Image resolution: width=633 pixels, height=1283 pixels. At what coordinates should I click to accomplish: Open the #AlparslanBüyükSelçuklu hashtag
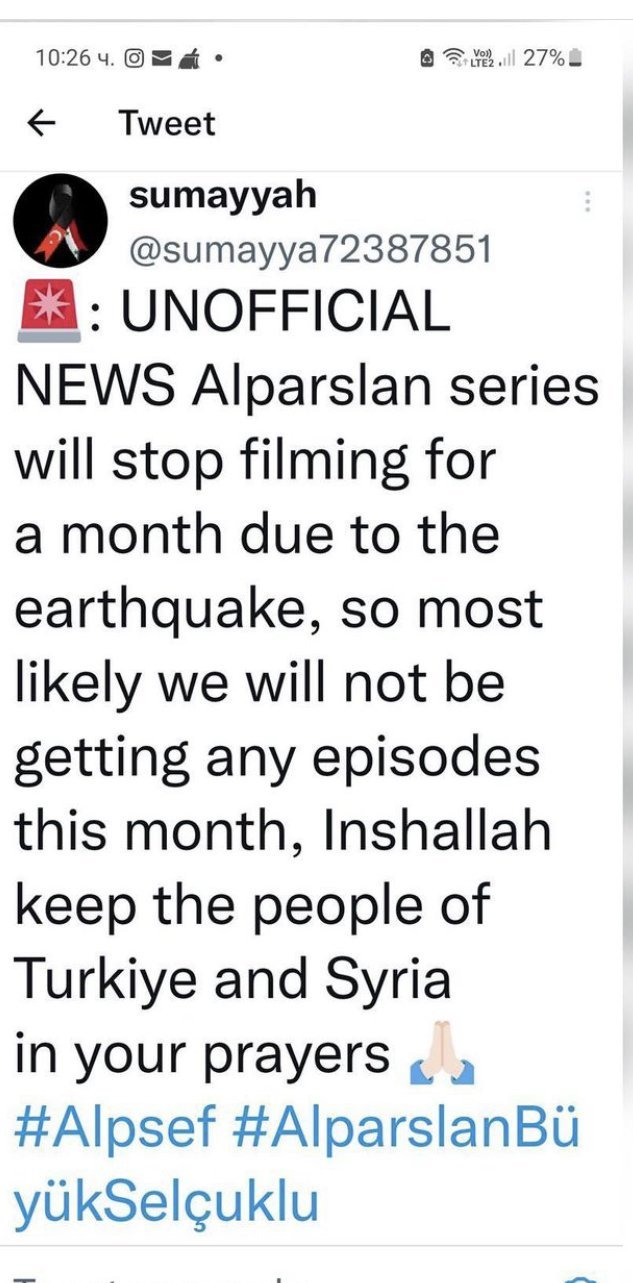point(405,1128)
